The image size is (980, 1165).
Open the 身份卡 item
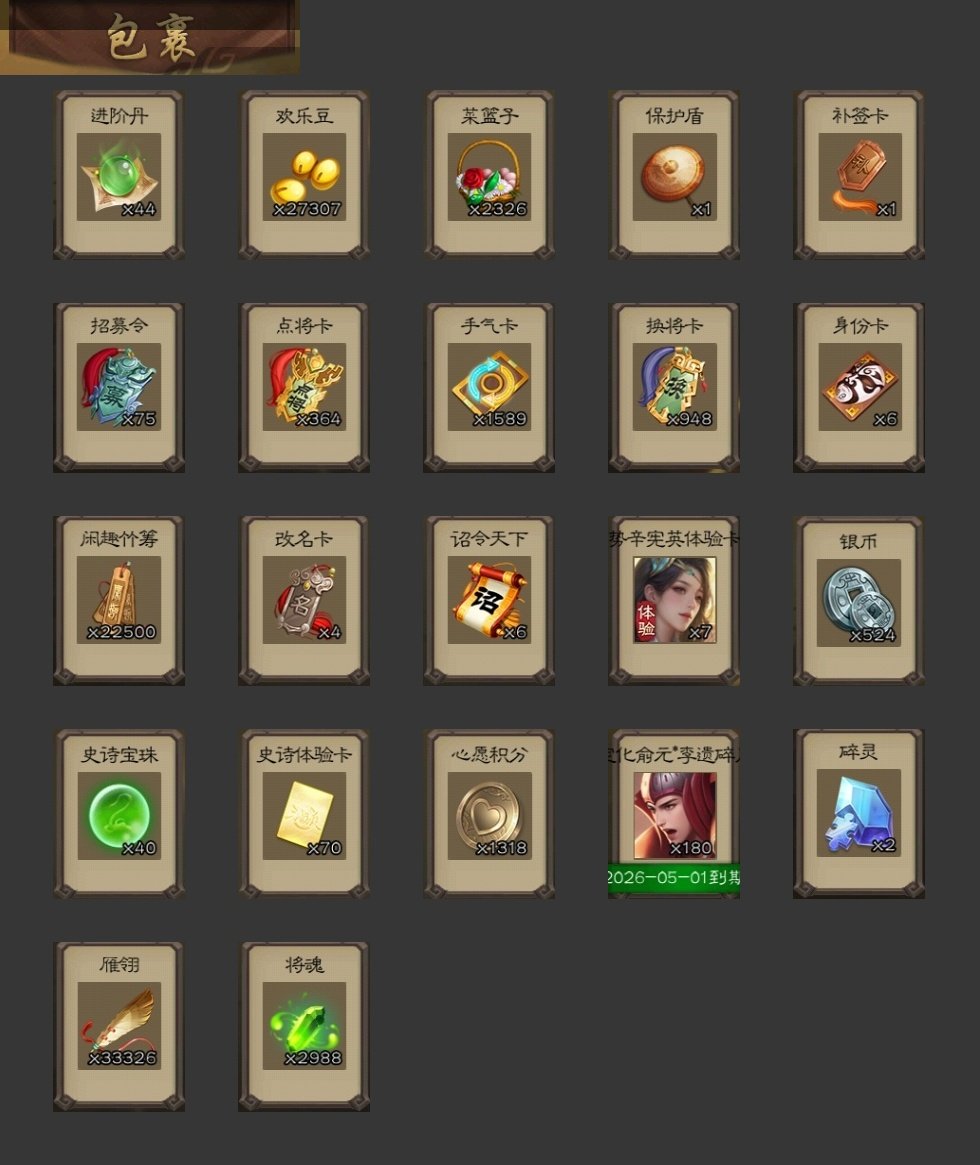[x=859, y=387]
